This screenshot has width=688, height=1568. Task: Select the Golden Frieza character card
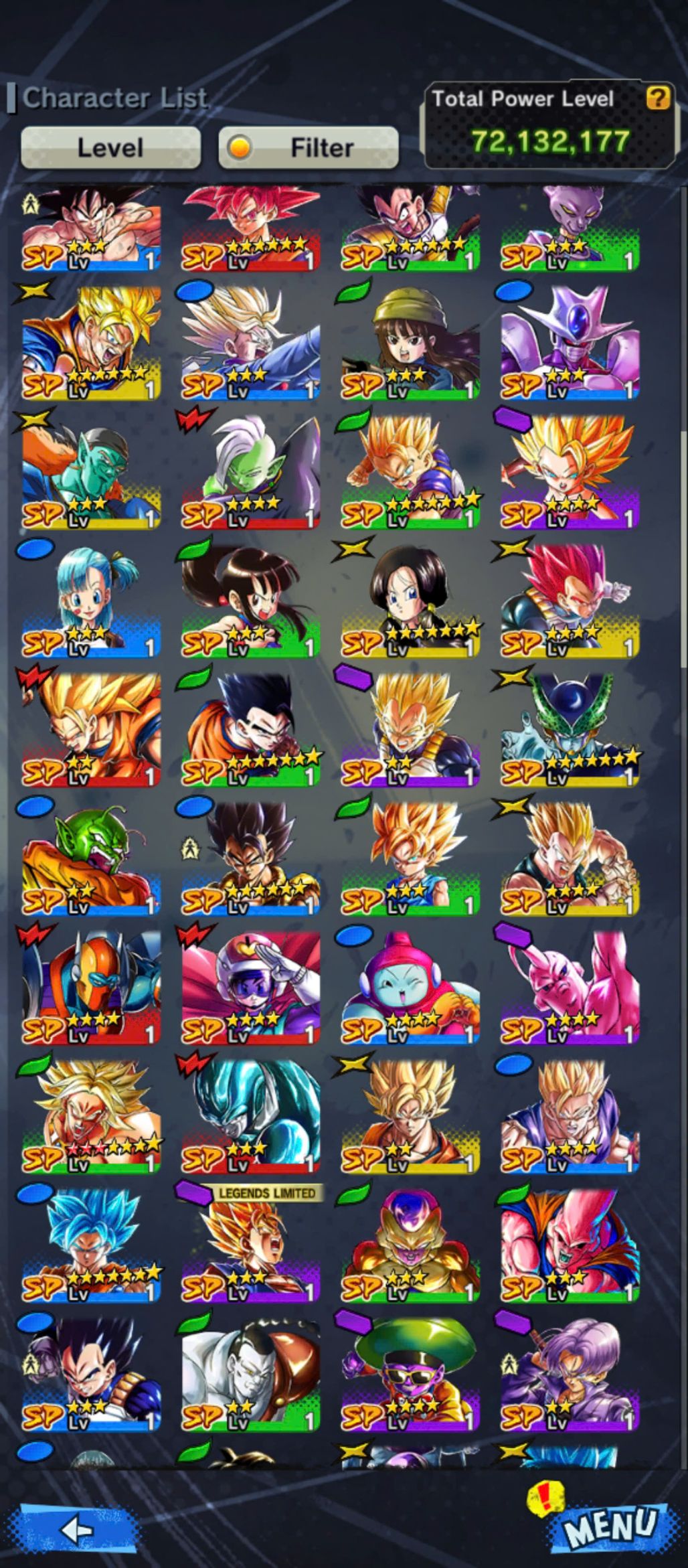click(410, 1245)
